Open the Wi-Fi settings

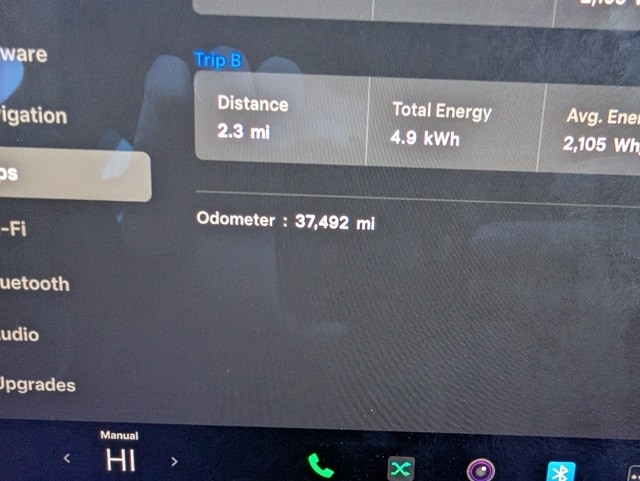pos(13,228)
